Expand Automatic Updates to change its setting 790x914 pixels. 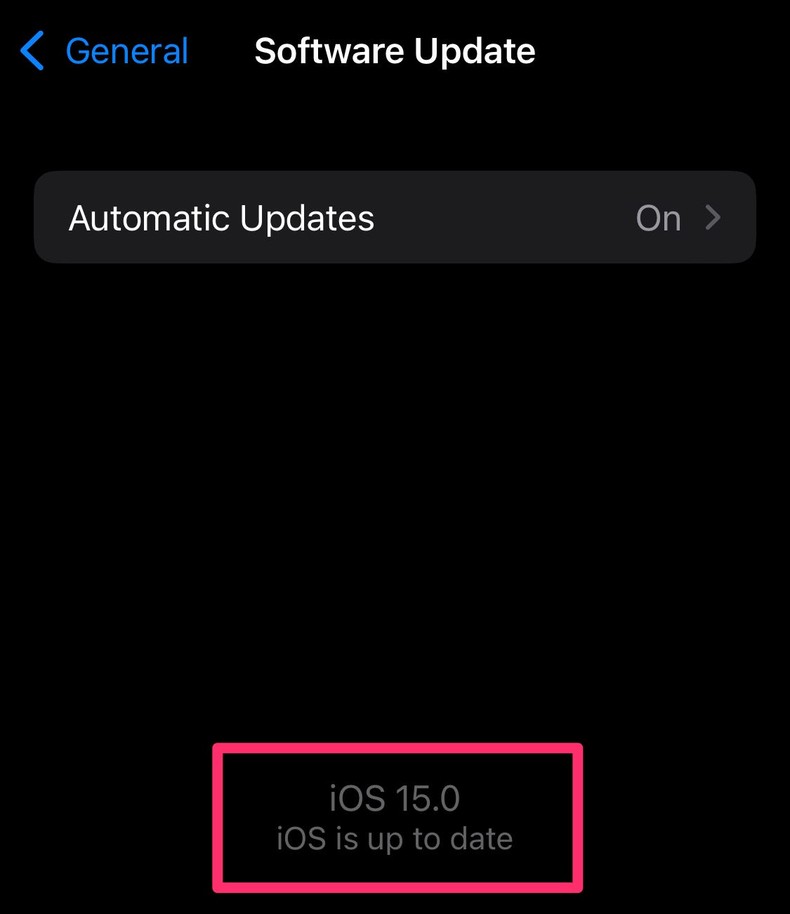[x=395, y=218]
